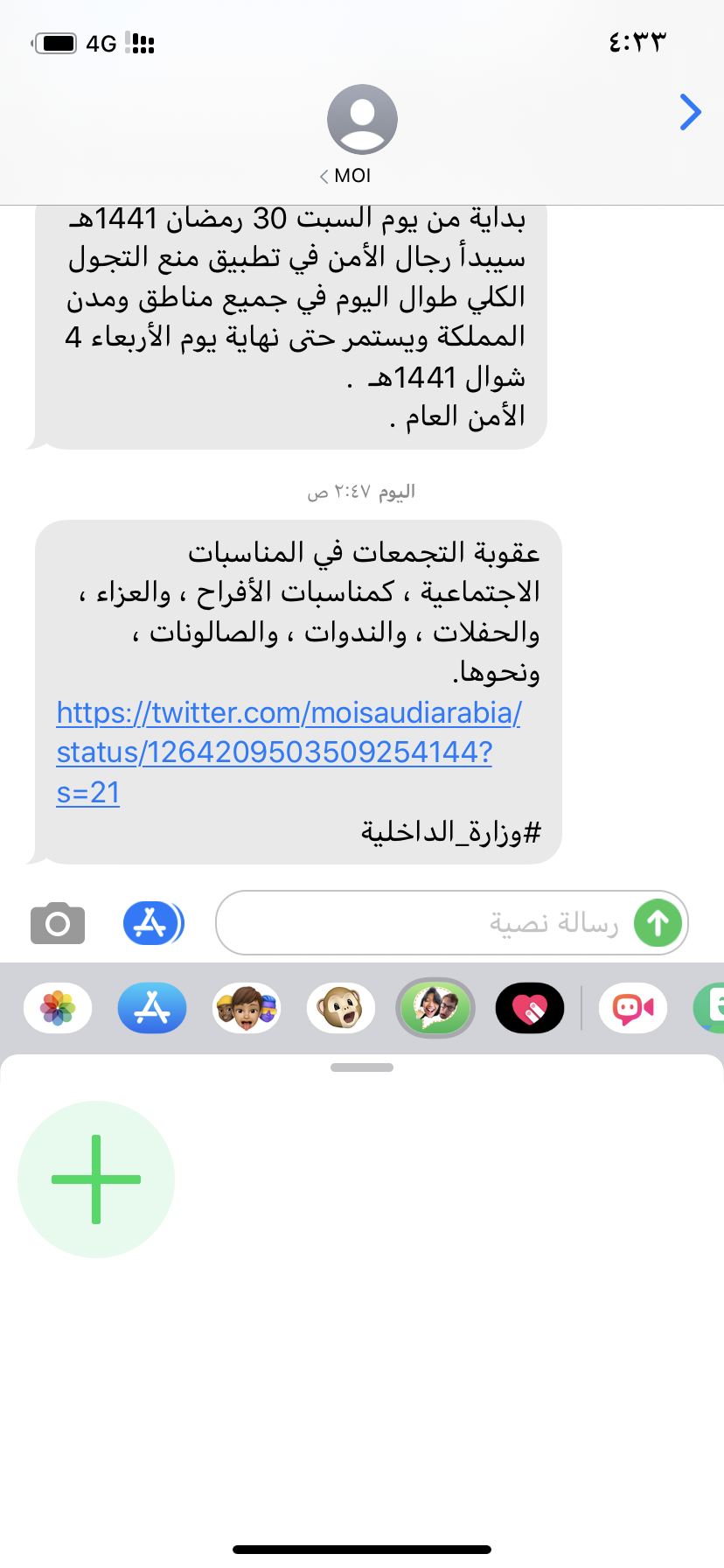Tap the green plus button to add
Image resolution: width=724 pixels, height=1568 pixels.
pos(96,1179)
